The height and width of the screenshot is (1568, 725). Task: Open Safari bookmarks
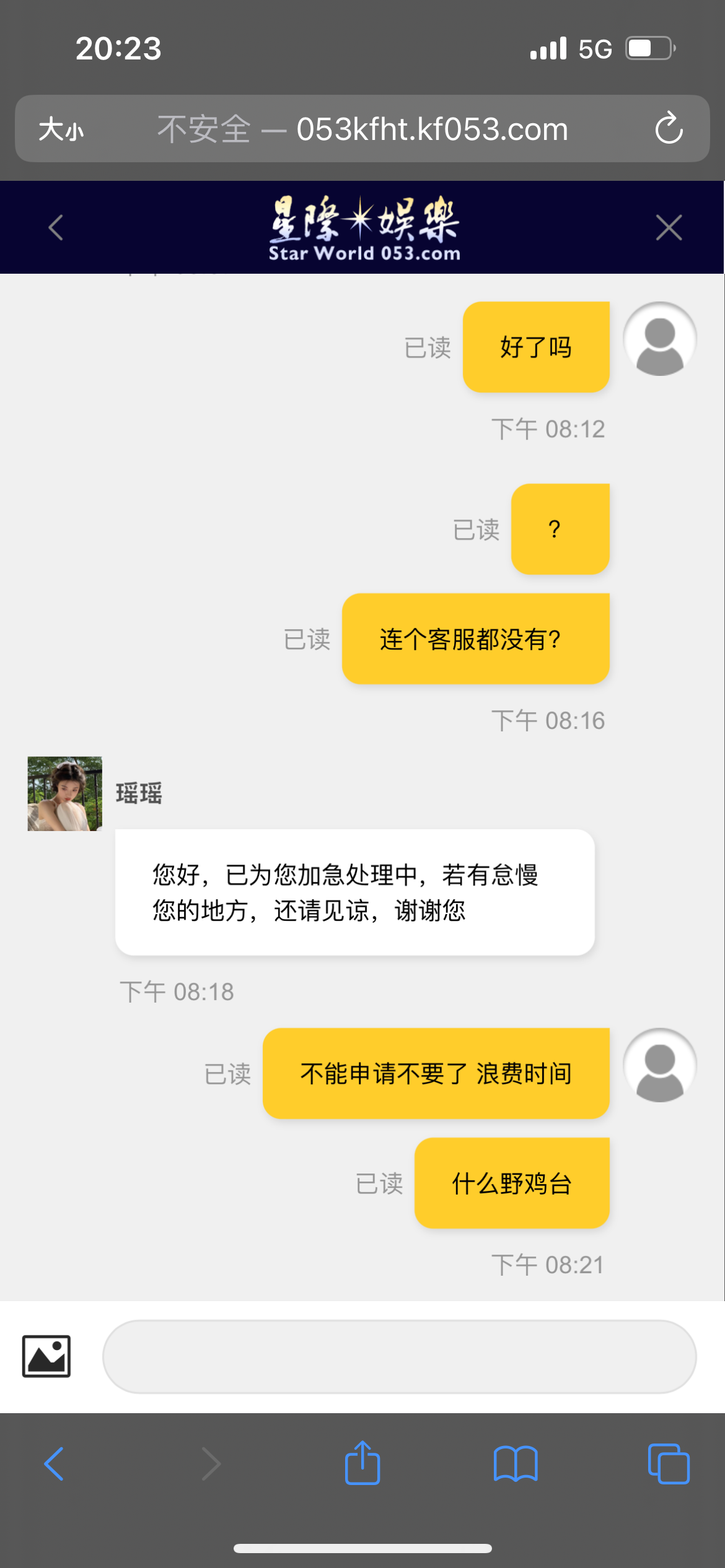[x=516, y=1464]
